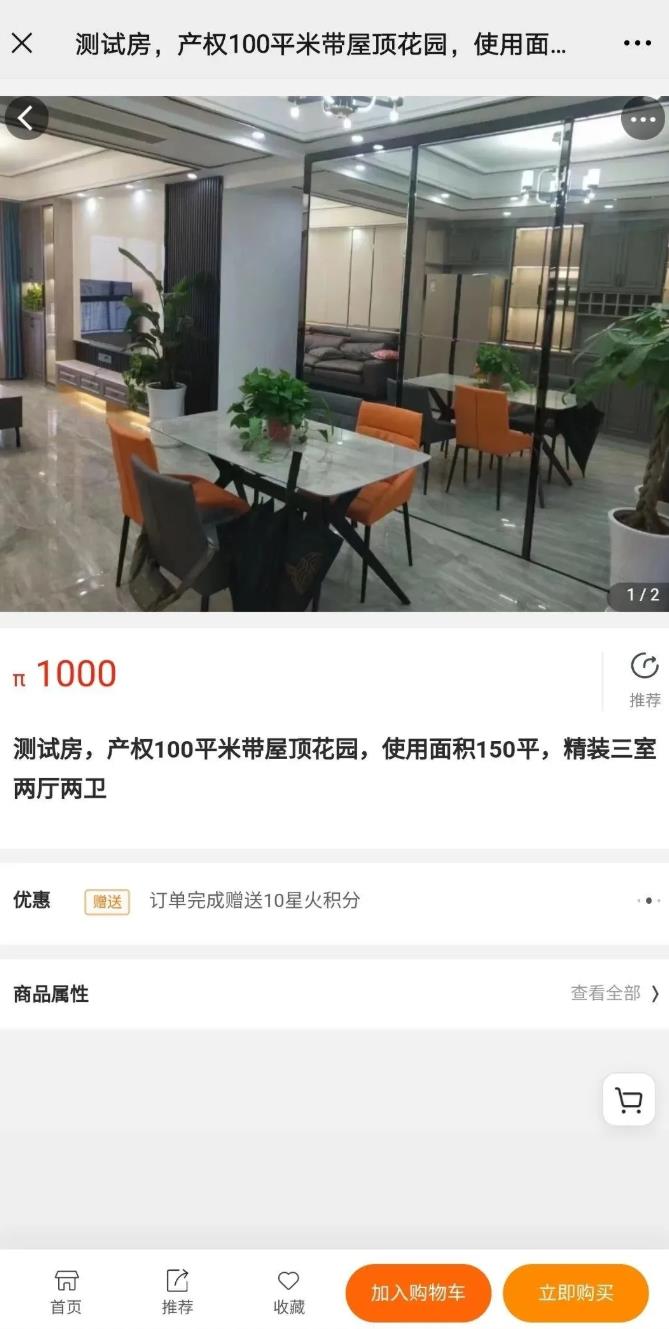
Task: Expand the 优惠 promotion details row
Action: (648, 901)
